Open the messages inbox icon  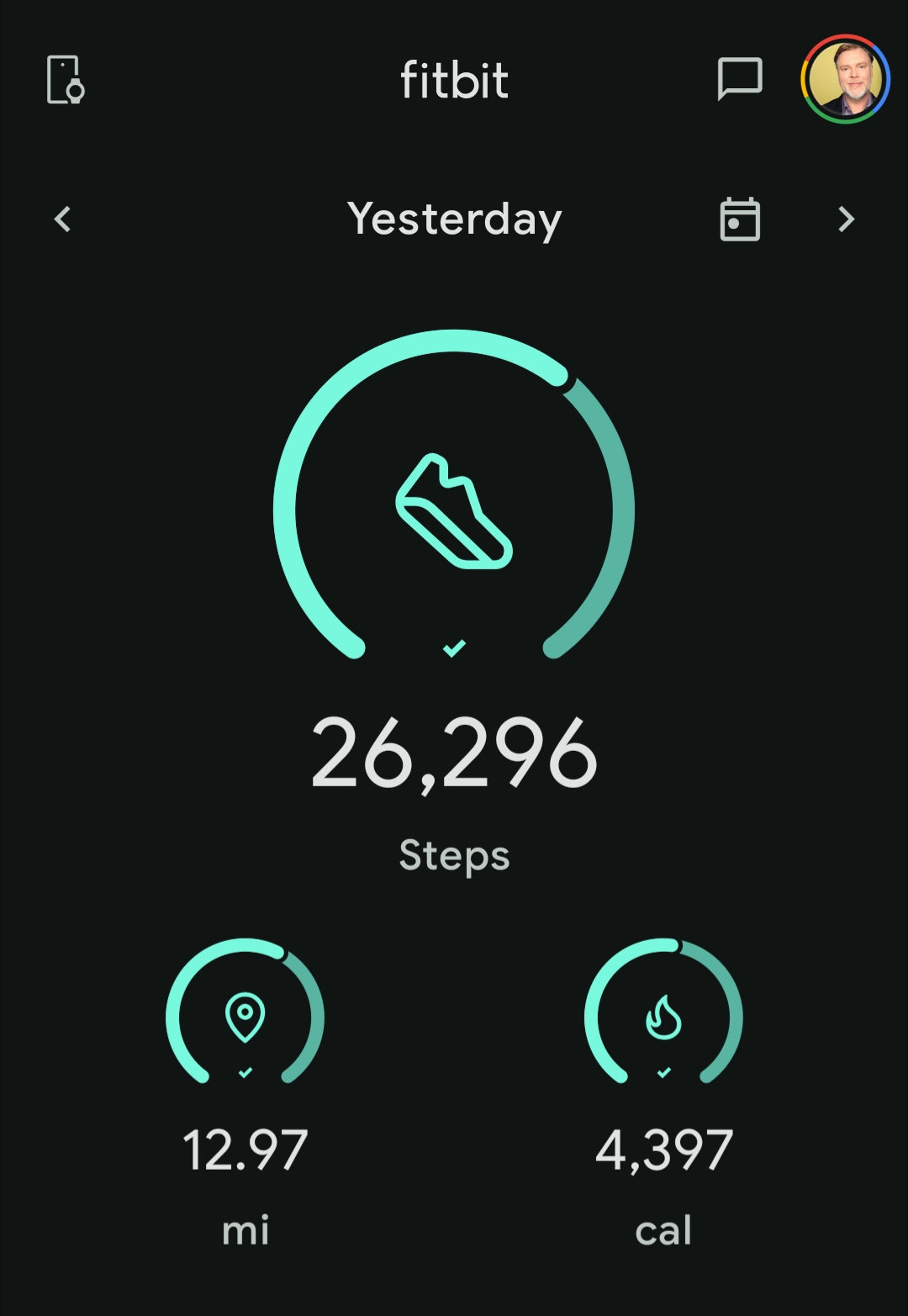[740, 80]
